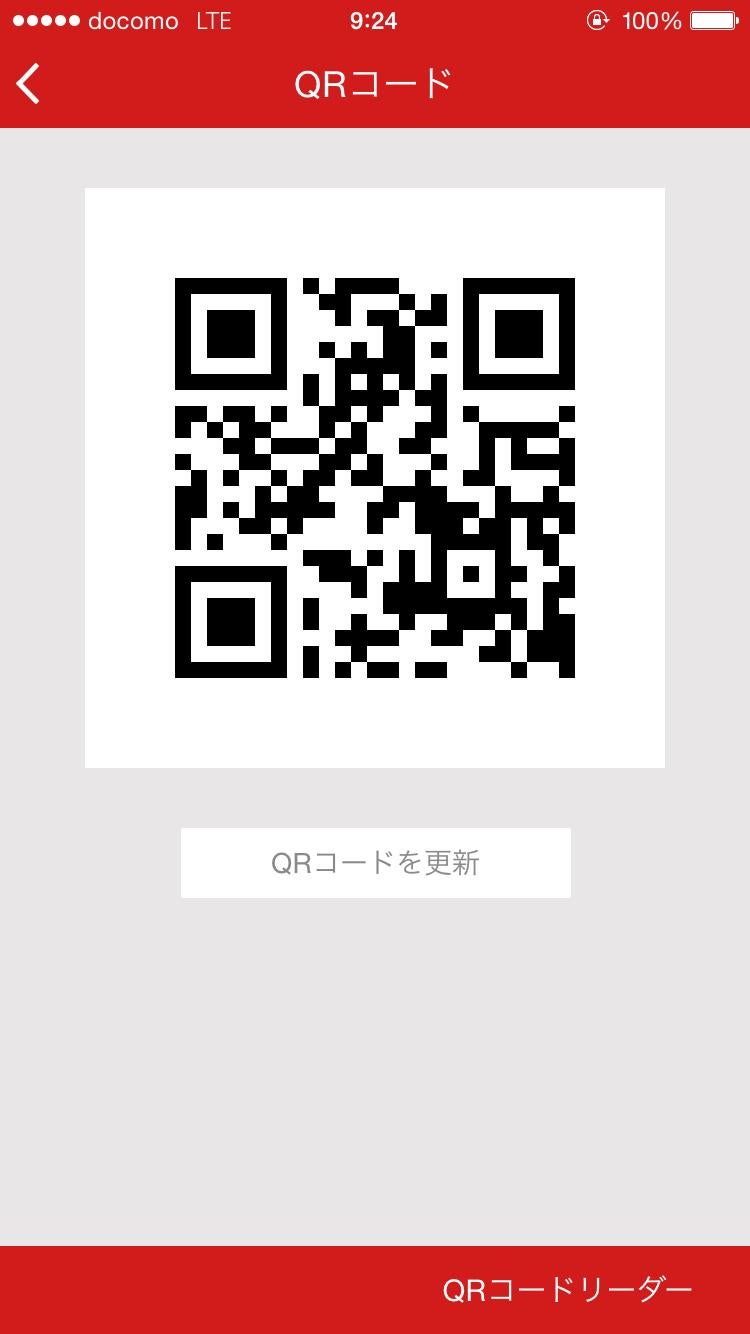Screen dimensions: 750x1334
Task: Tap the clock showing 9:24
Action: (x=375, y=20)
